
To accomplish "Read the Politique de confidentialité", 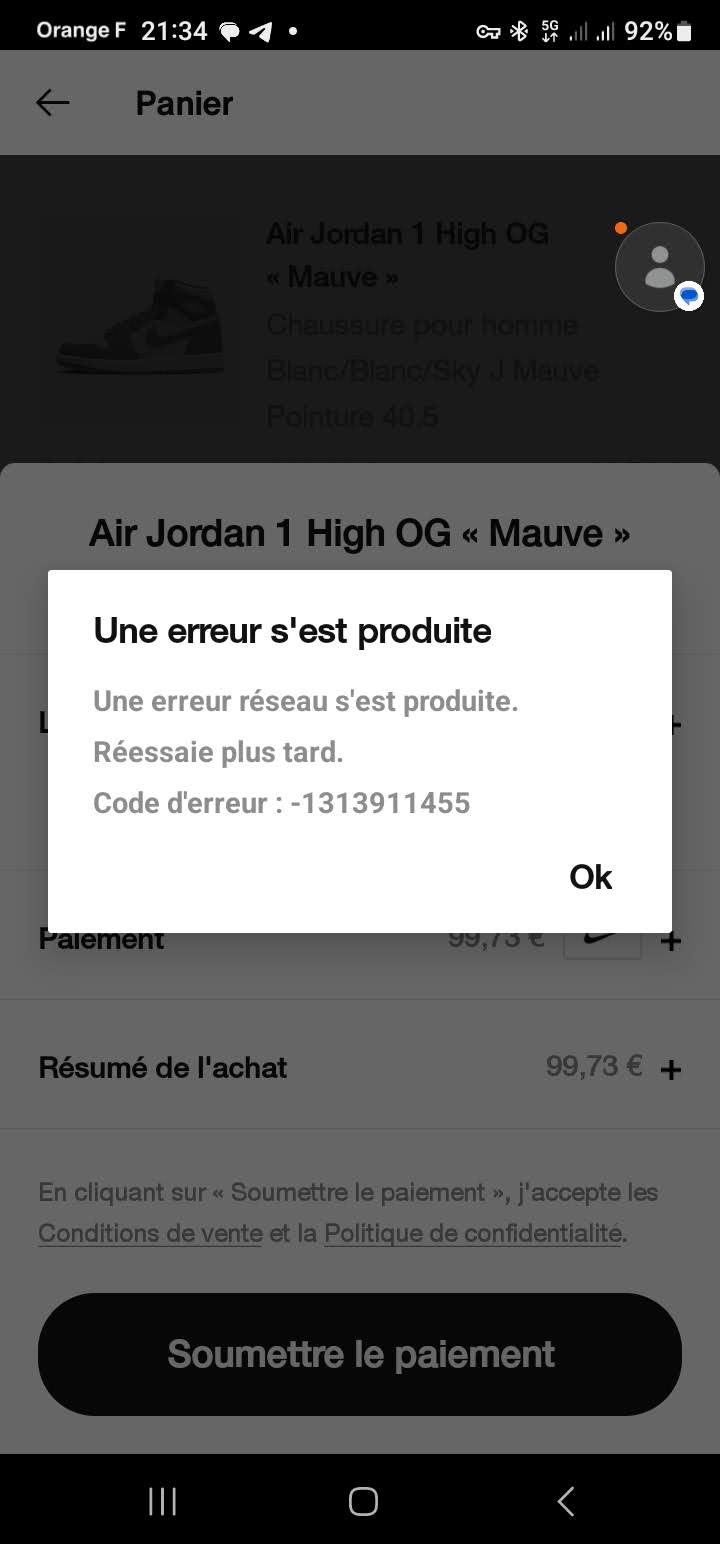I will click(472, 1234).
